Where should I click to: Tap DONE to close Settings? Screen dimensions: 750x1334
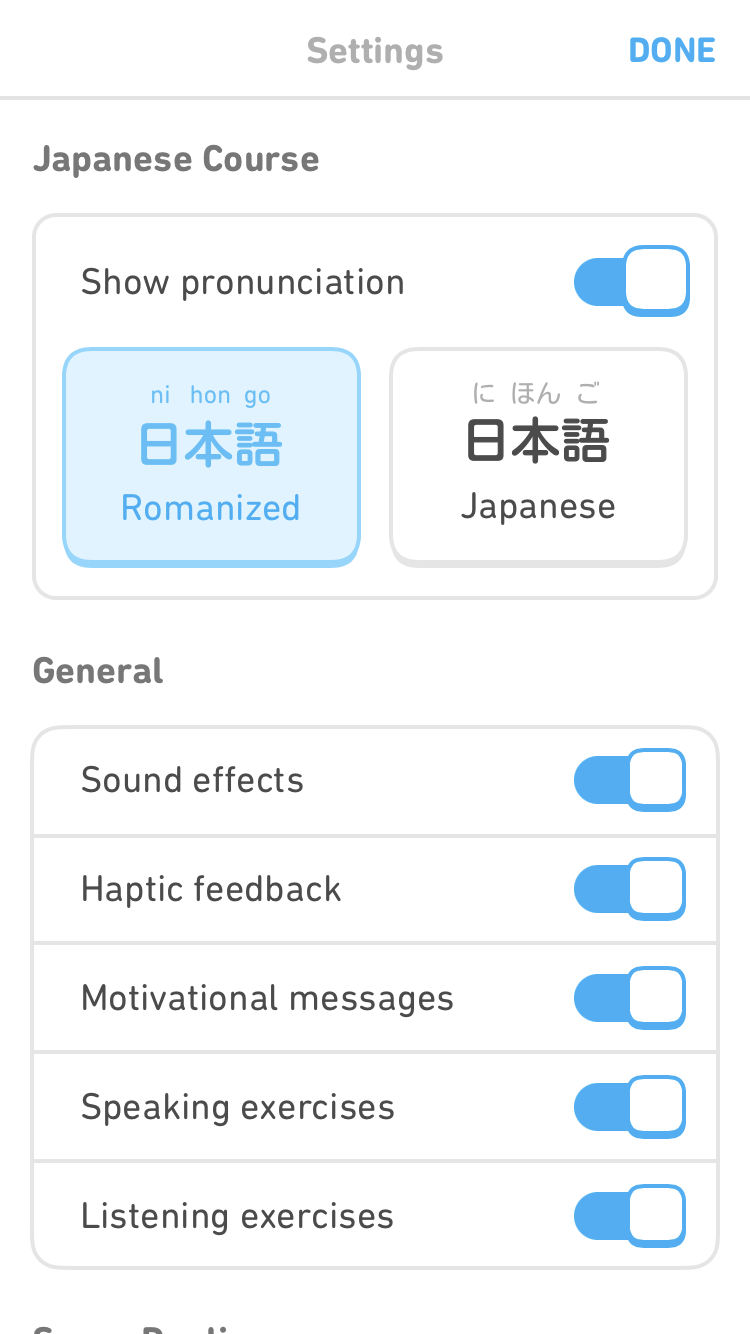(x=671, y=50)
